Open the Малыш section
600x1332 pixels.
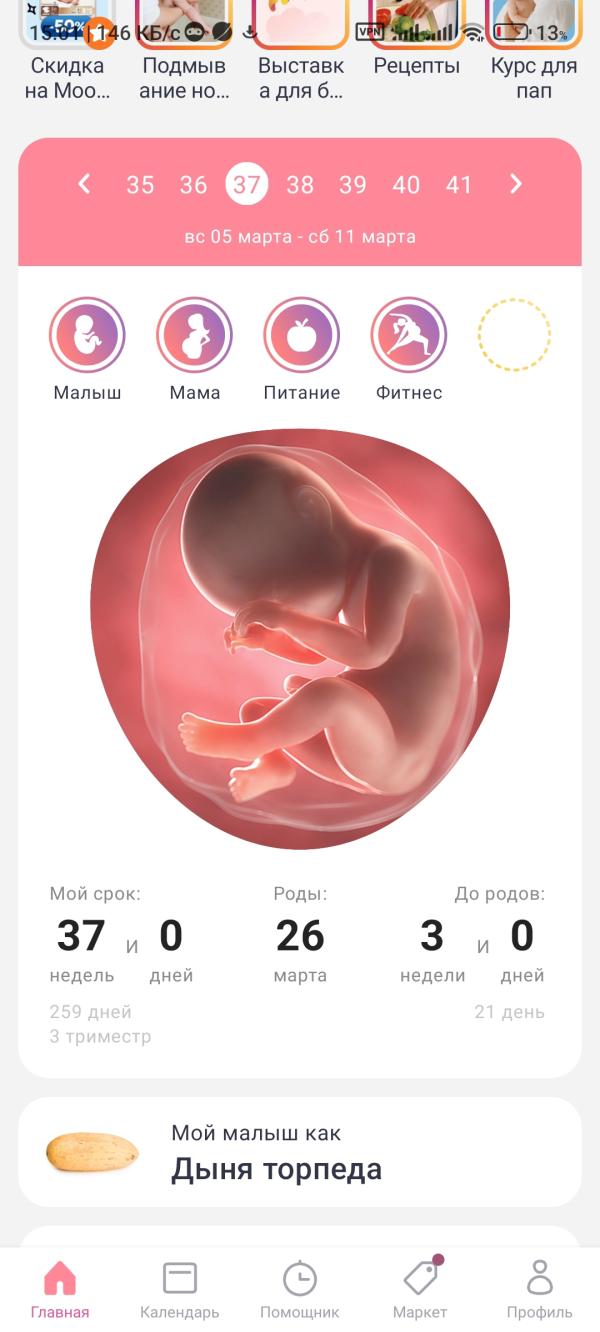[x=87, y=349]
